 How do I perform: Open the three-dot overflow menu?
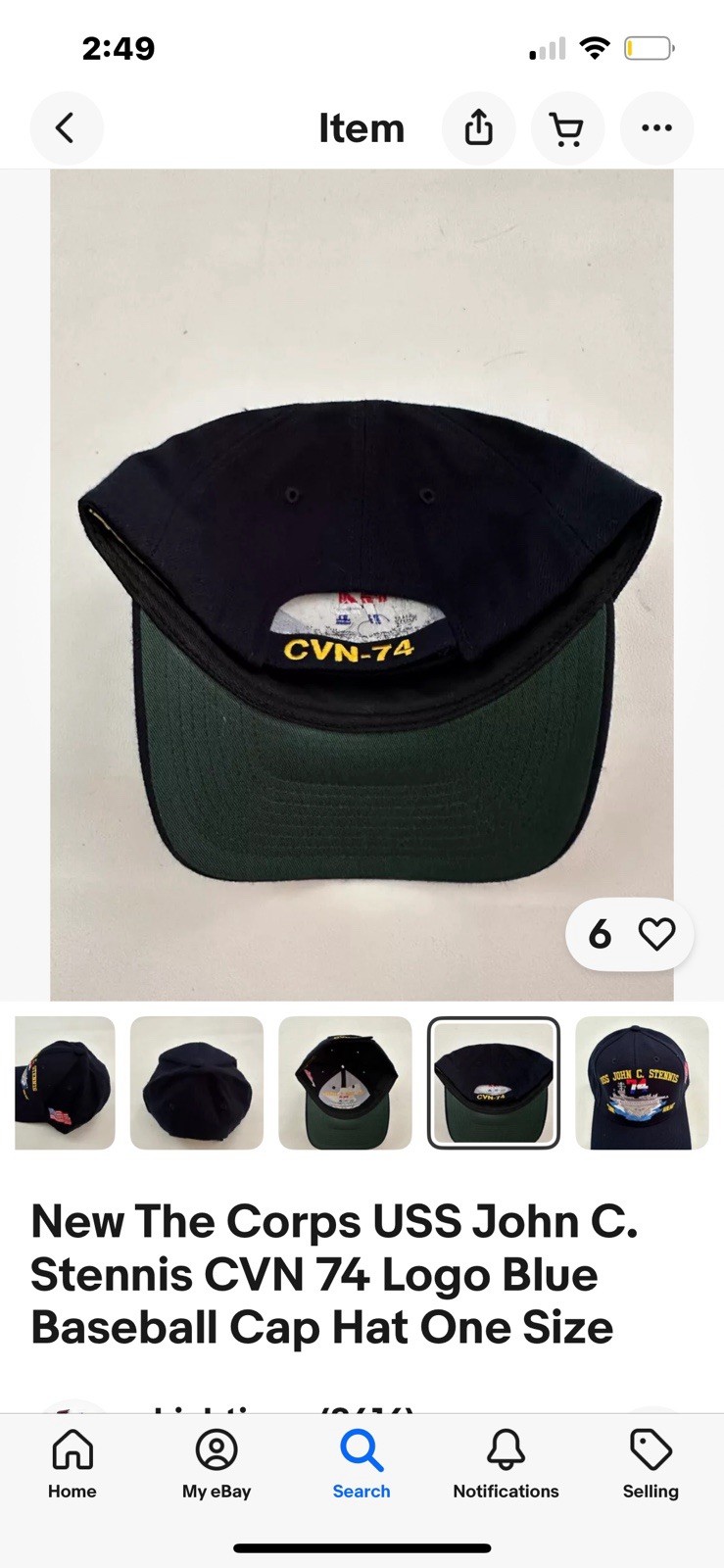[x=656, y=128]
